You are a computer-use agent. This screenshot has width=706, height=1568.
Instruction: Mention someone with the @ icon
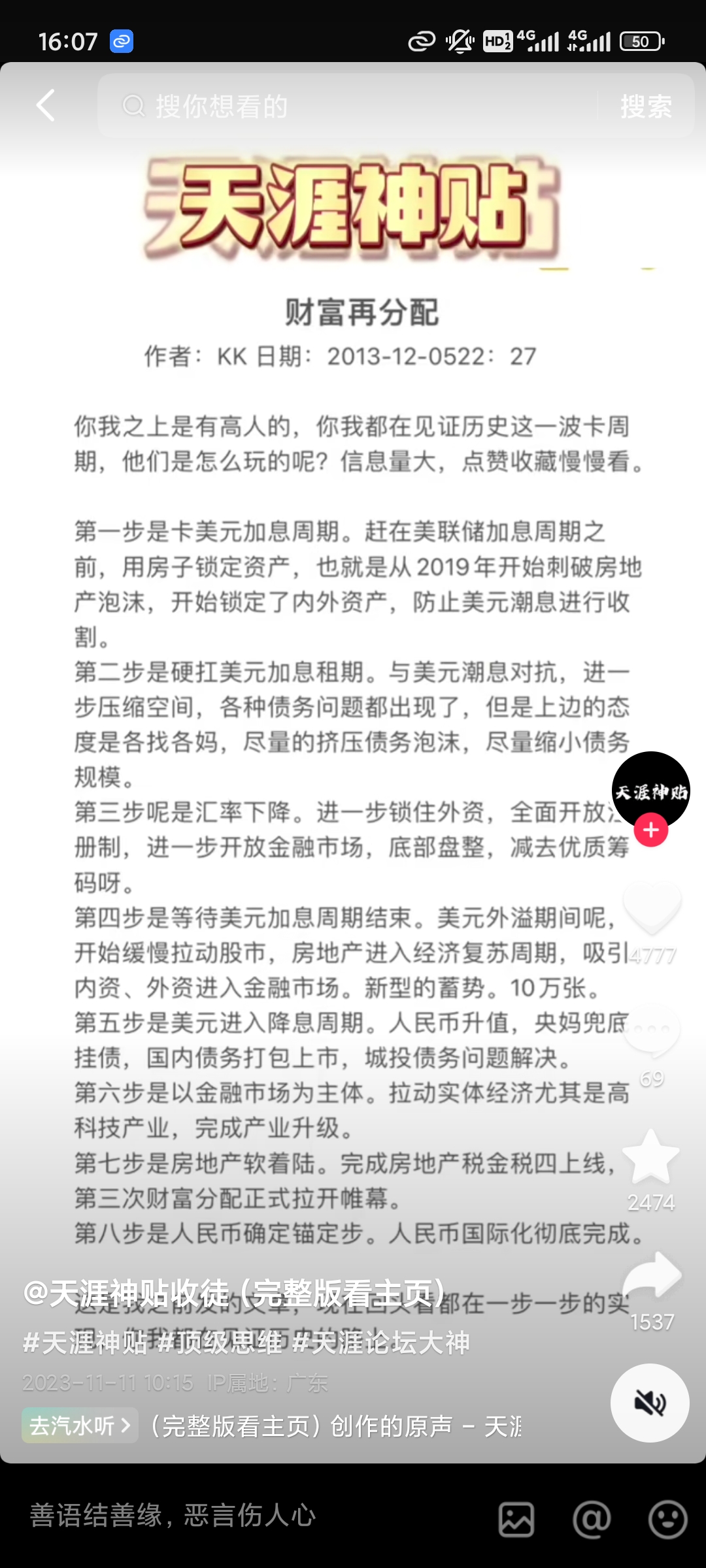point(592,1519)
